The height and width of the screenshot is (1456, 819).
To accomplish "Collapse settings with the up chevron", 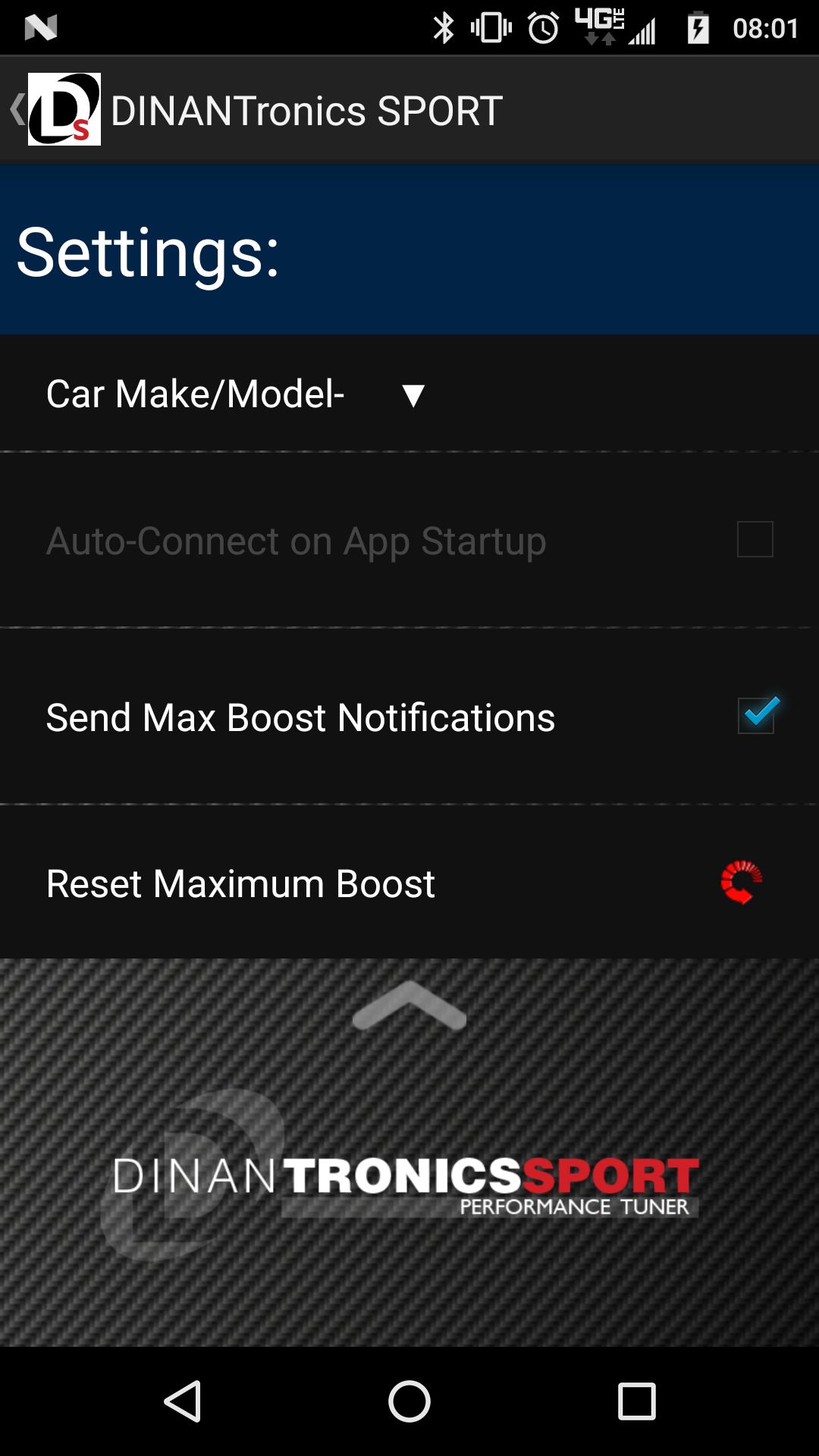I will [x=409, y=1007].
